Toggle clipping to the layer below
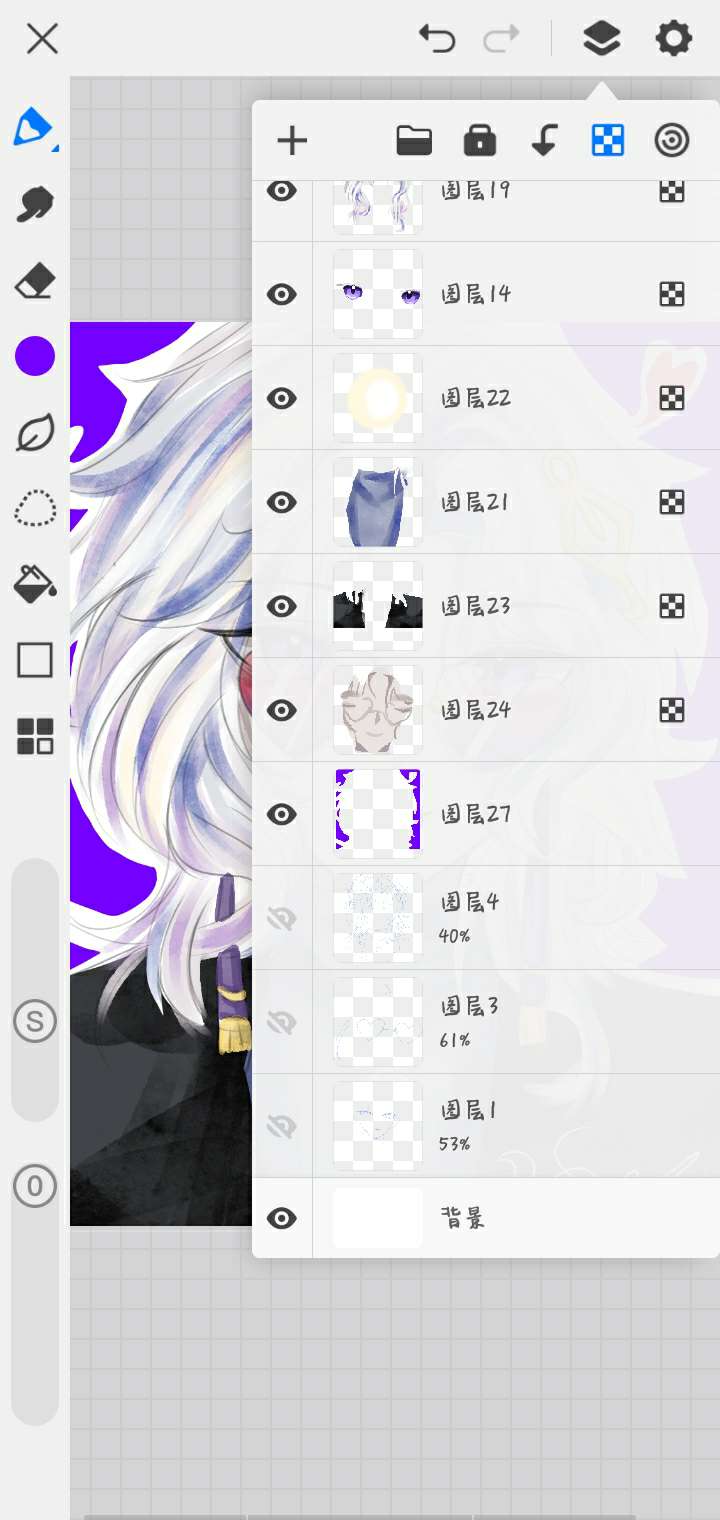The height and width of the screenshot is (1520, 720). click(544, 141)
